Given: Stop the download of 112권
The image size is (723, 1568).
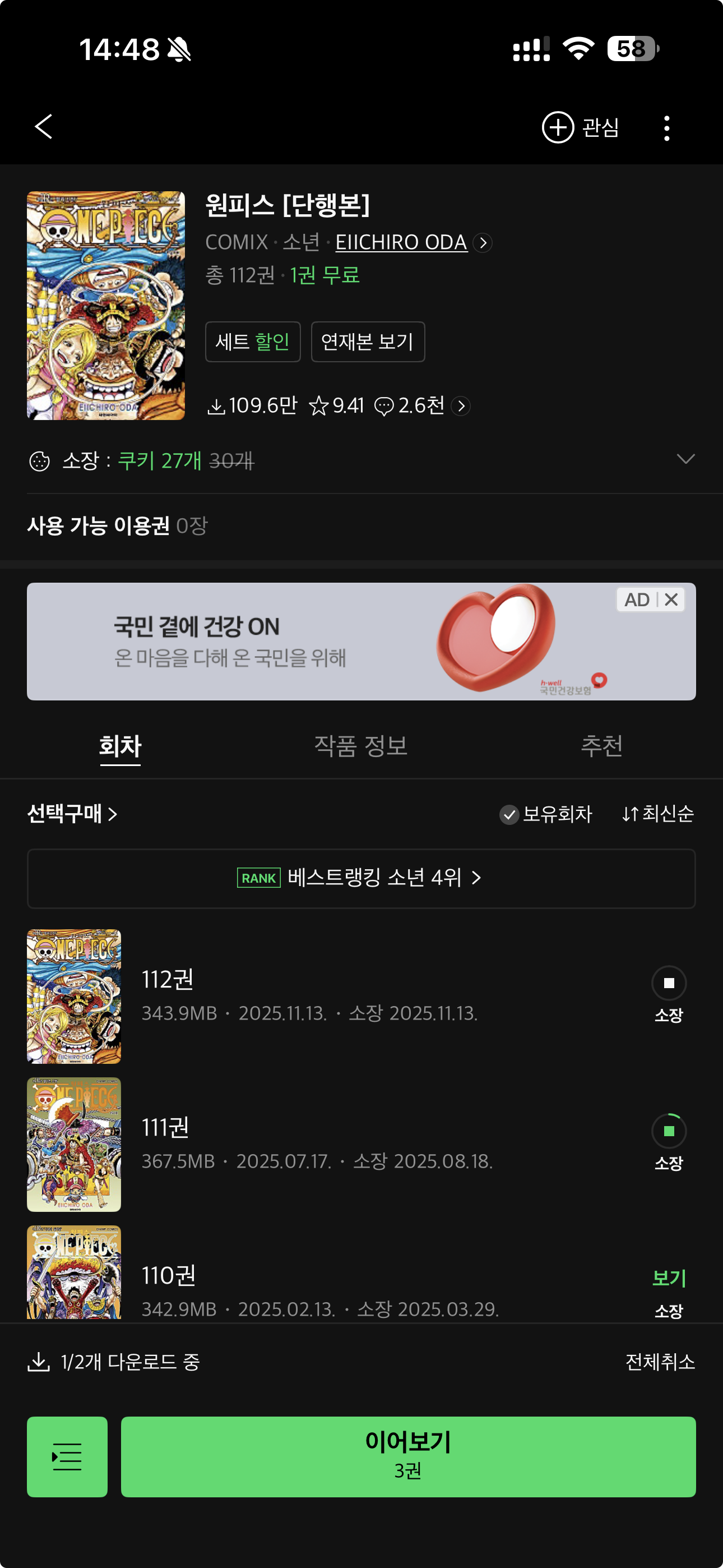Looking at the screenshot, I should [x=668, y=983].
